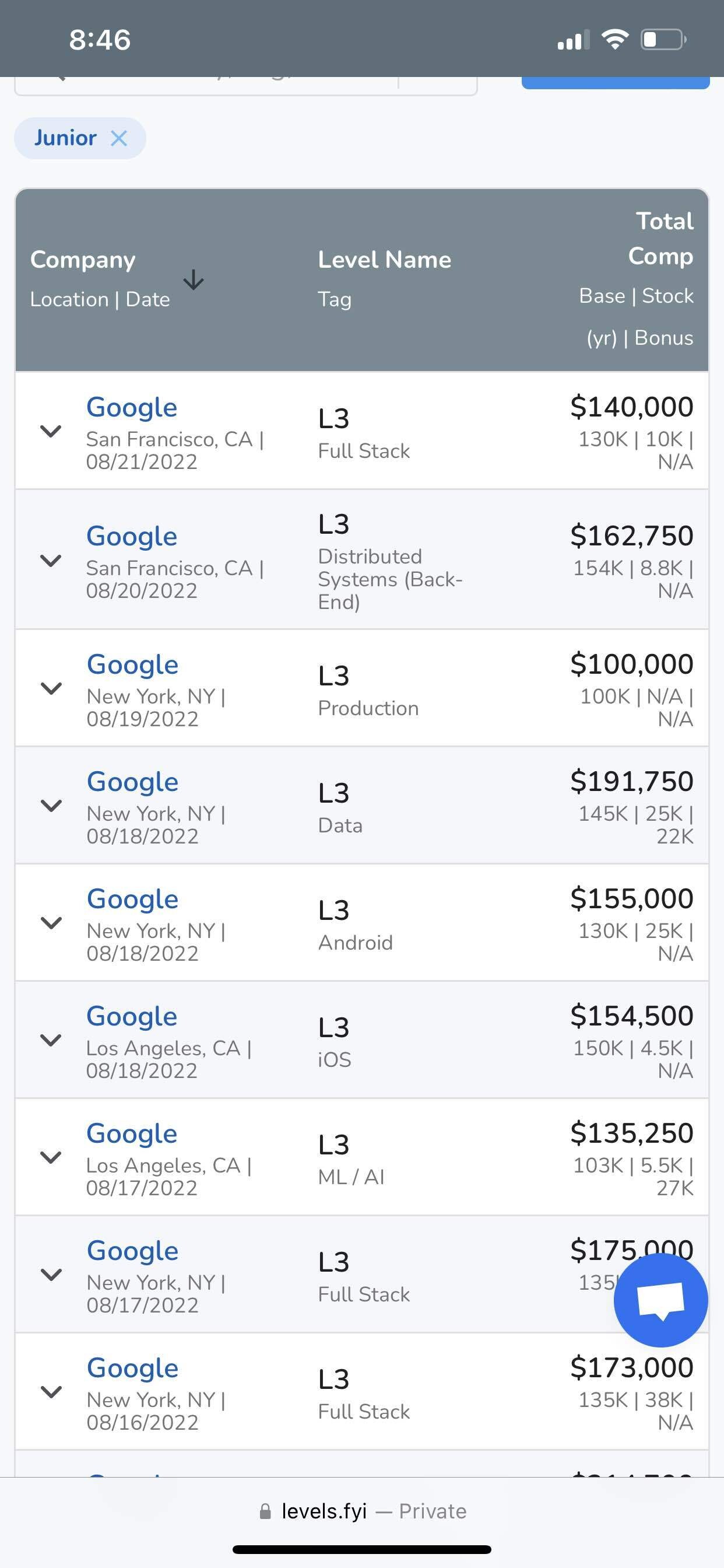This screenshot has width=724, height=1568.
Task: Expand the L3 Android compensation row
Action: (x=52, y=923)
